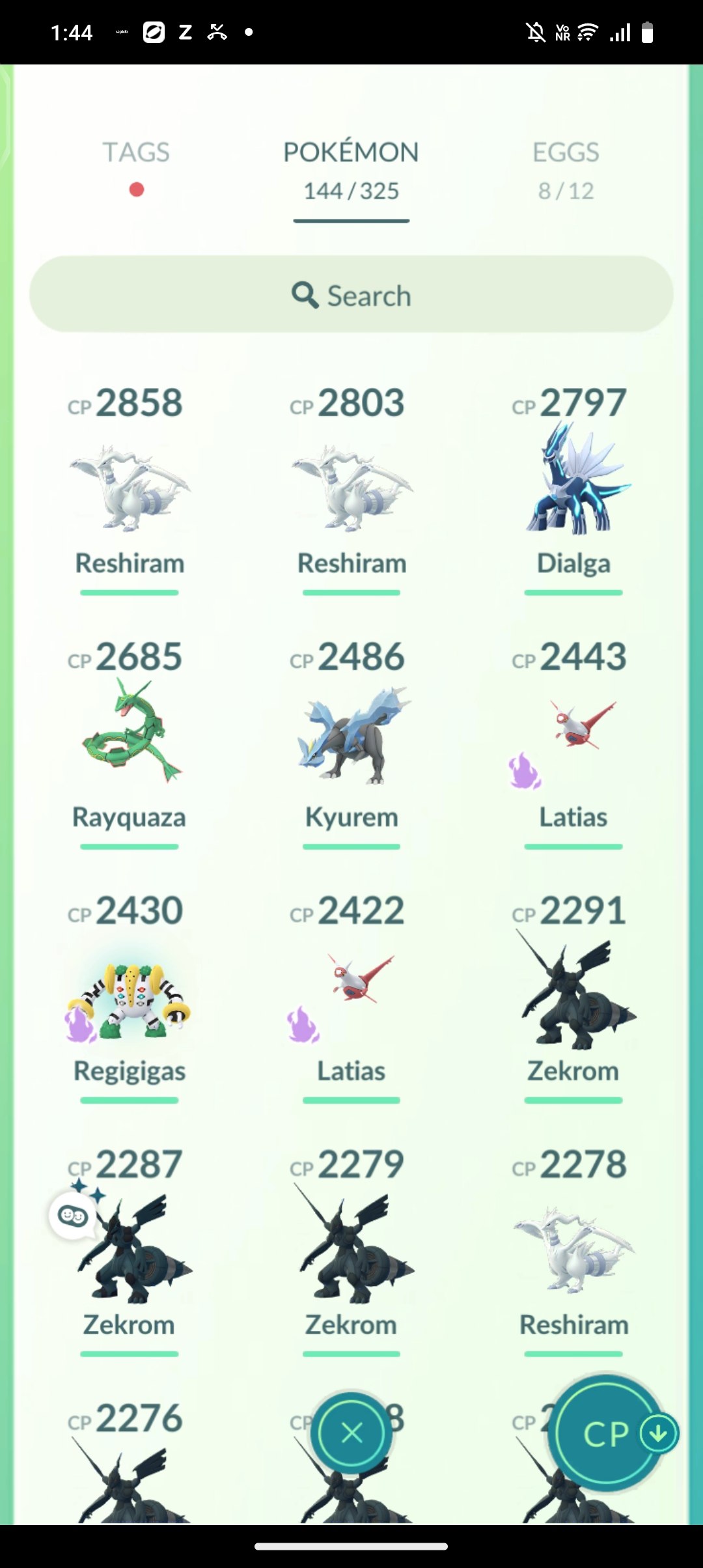This screenshot has height=1568, width=703.
Task: View Regigigas with CP 2430
Action: pyautogui.click(x=130, y=996)
